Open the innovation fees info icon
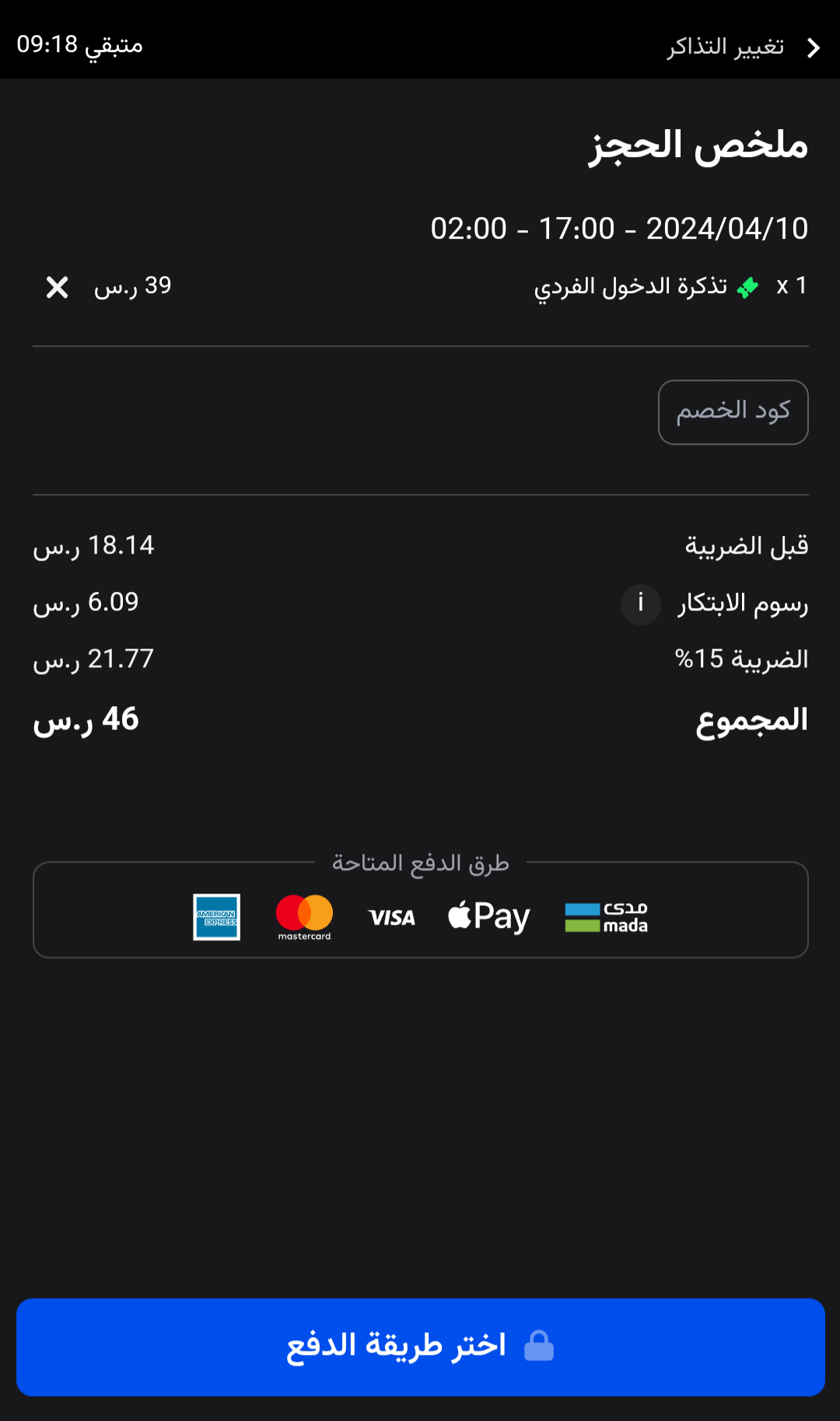This screenshot has height=1421, width=840. 641,604
